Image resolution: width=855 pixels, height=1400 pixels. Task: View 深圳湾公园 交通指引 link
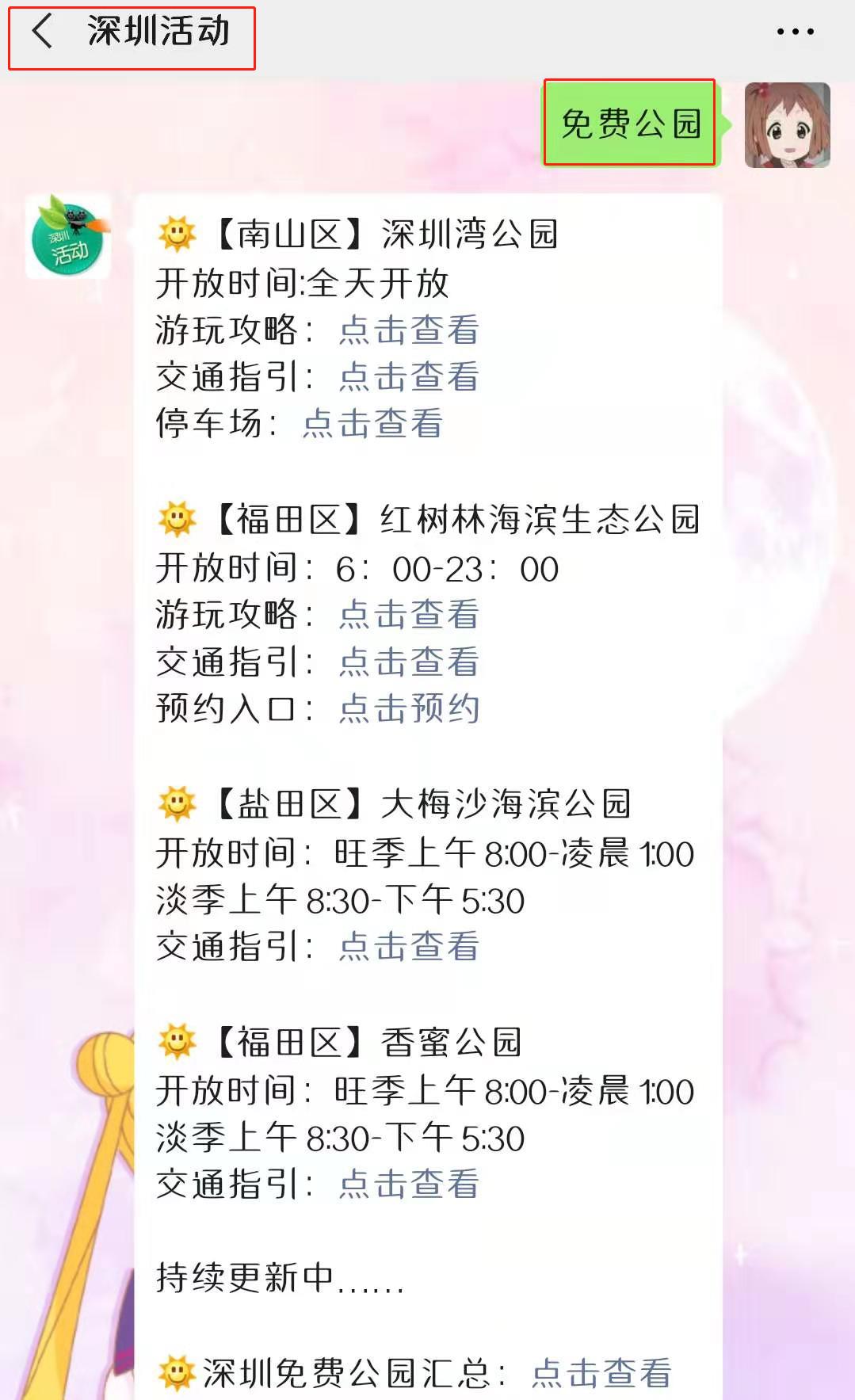(409, 377)
